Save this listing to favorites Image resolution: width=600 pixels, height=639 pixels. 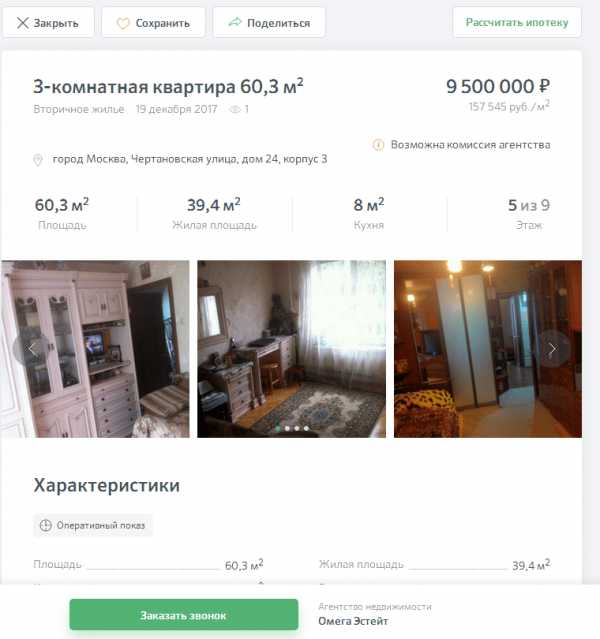pyautogui.click(x=153, y=22)
